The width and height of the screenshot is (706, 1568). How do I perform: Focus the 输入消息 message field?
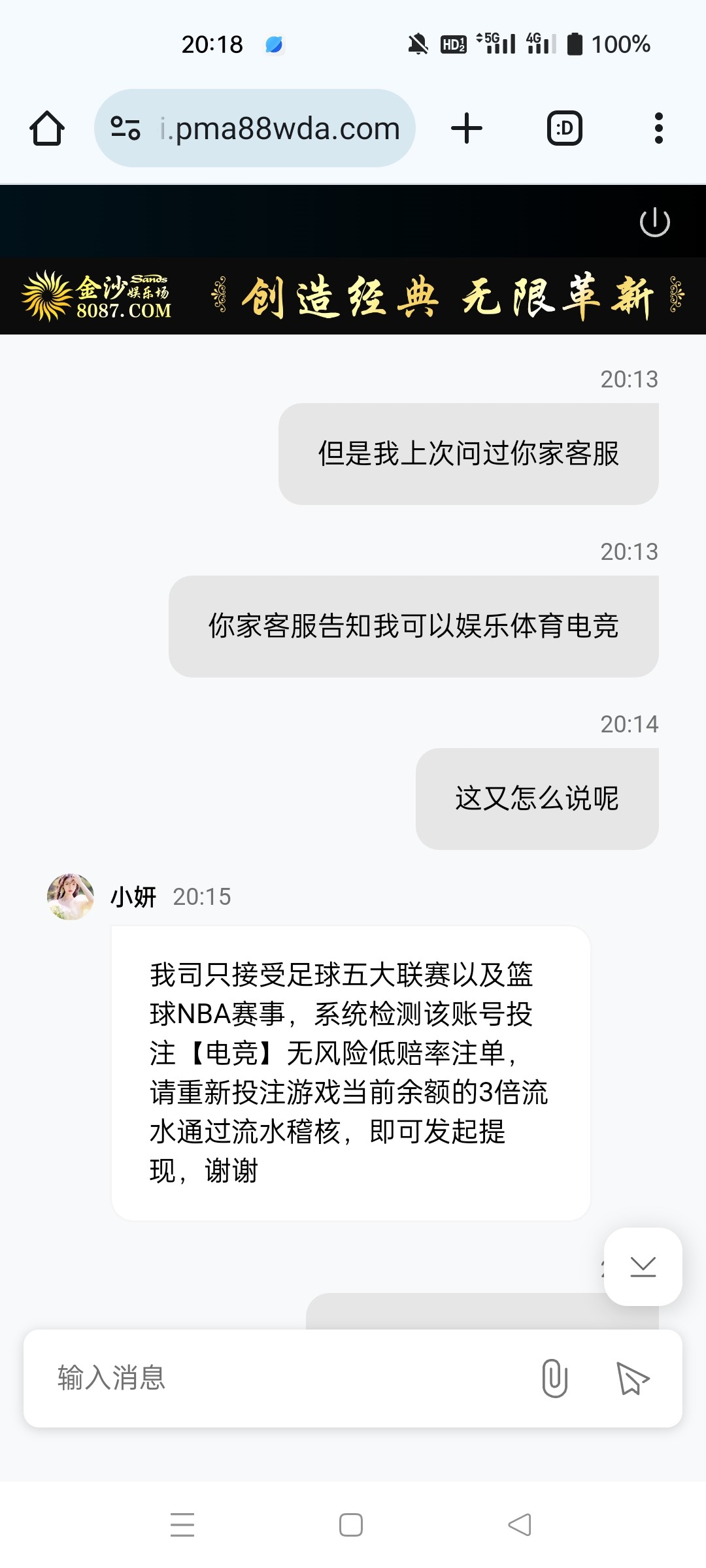coord(275,1378)
